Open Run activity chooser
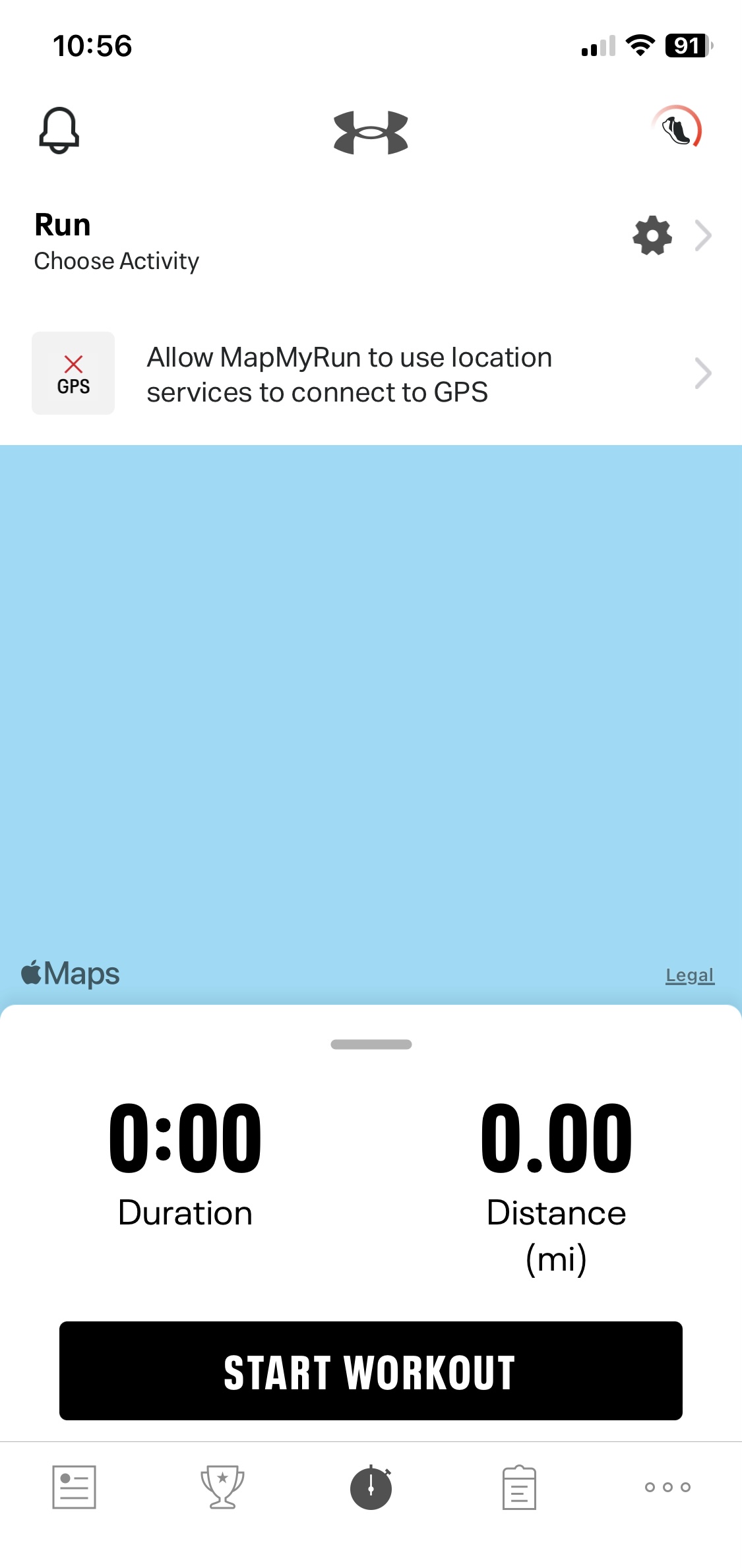Screen dimensions: 742x1568 click(x=117, y=241)
